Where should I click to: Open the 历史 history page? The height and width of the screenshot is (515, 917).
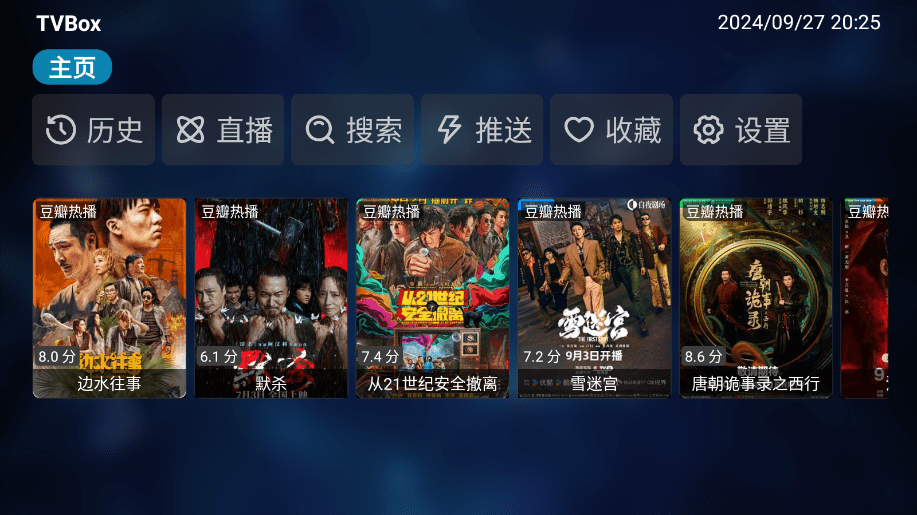94,130
